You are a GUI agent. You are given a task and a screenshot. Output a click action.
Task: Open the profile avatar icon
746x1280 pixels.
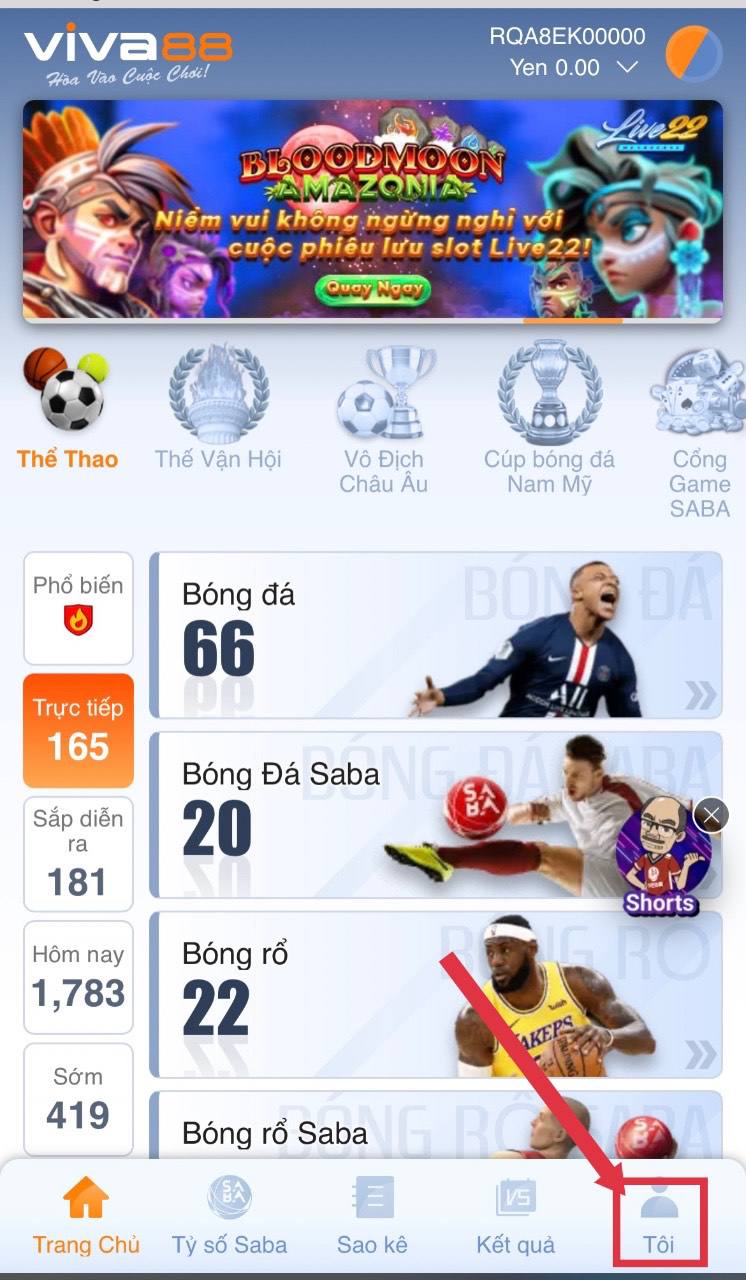694,54
